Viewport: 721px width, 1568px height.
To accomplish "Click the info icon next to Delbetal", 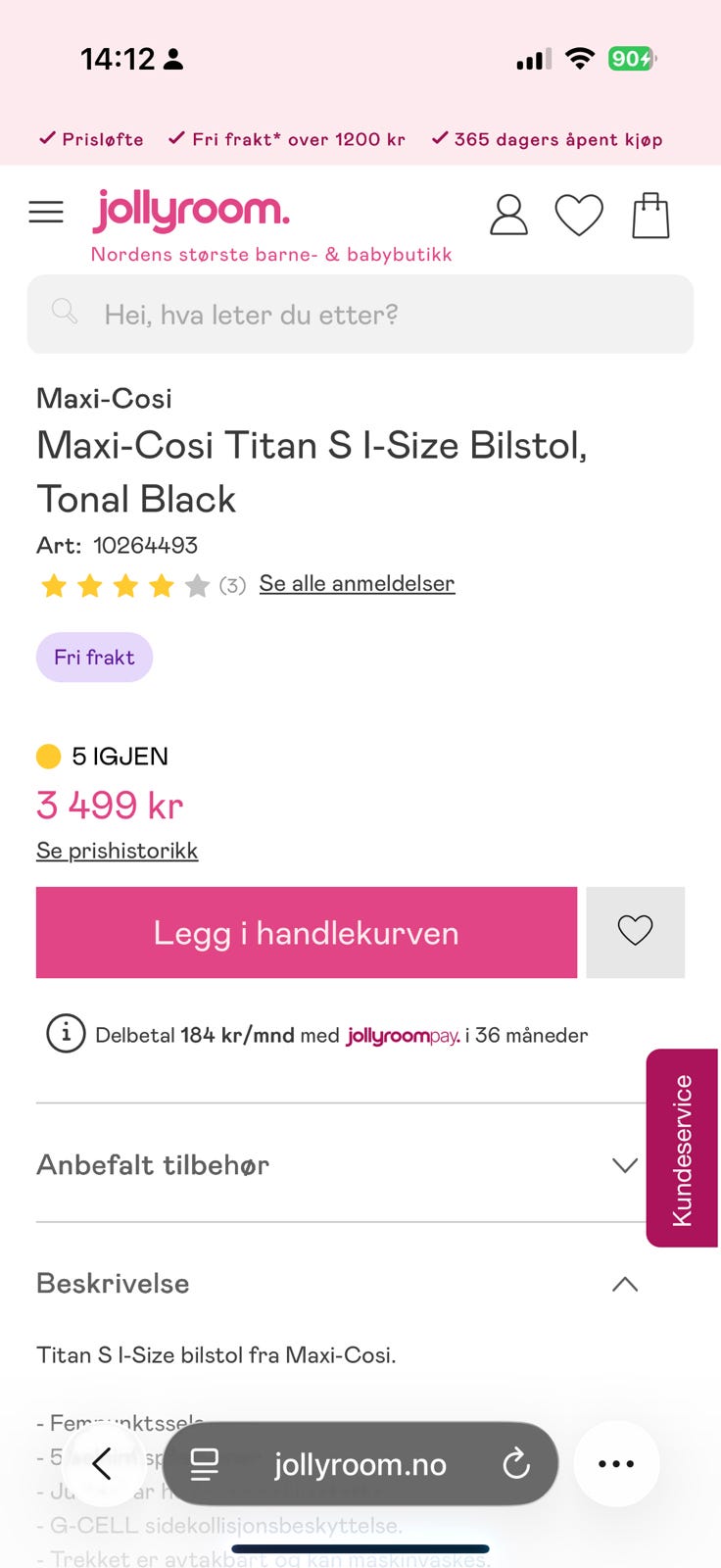I will coord(66,1033).
